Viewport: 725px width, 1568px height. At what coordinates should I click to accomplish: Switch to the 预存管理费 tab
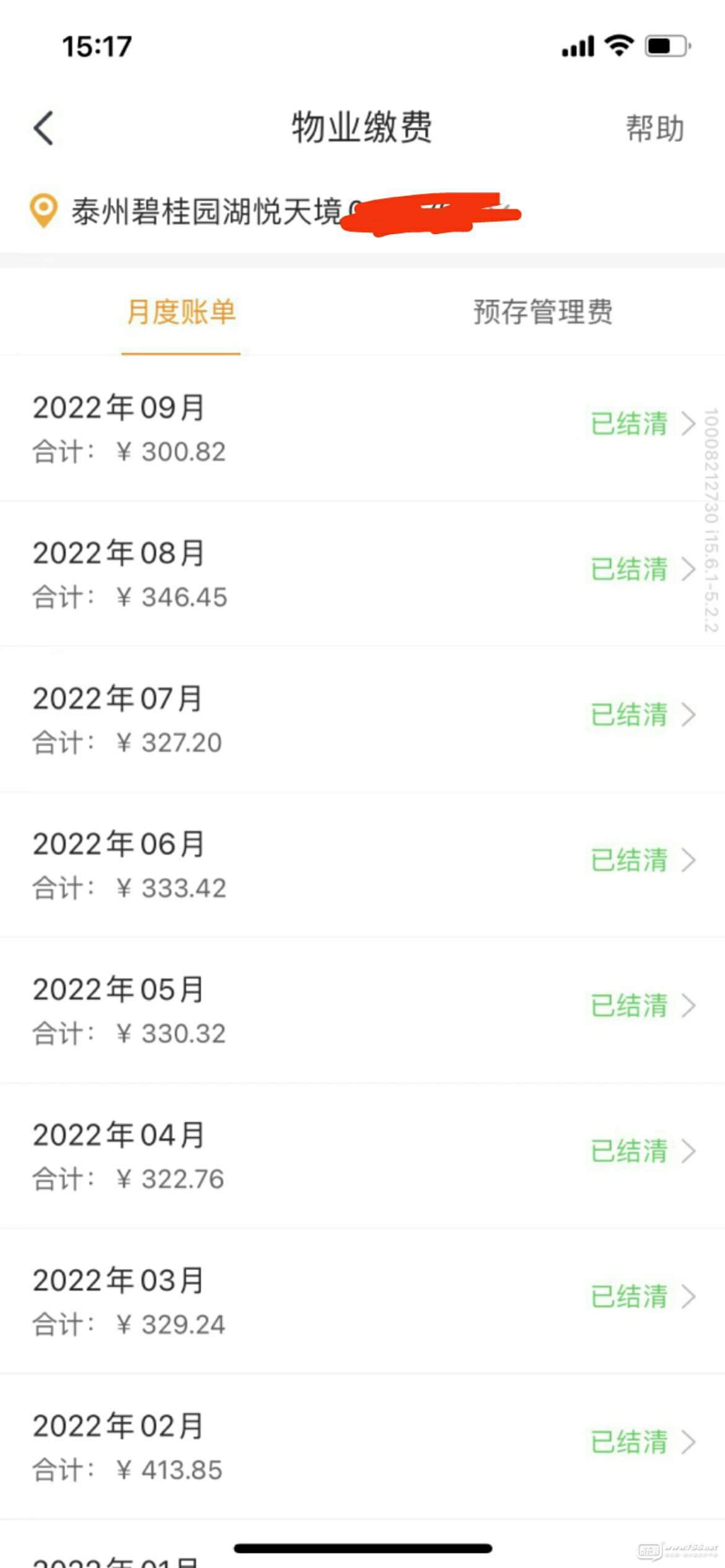point(543,311)
